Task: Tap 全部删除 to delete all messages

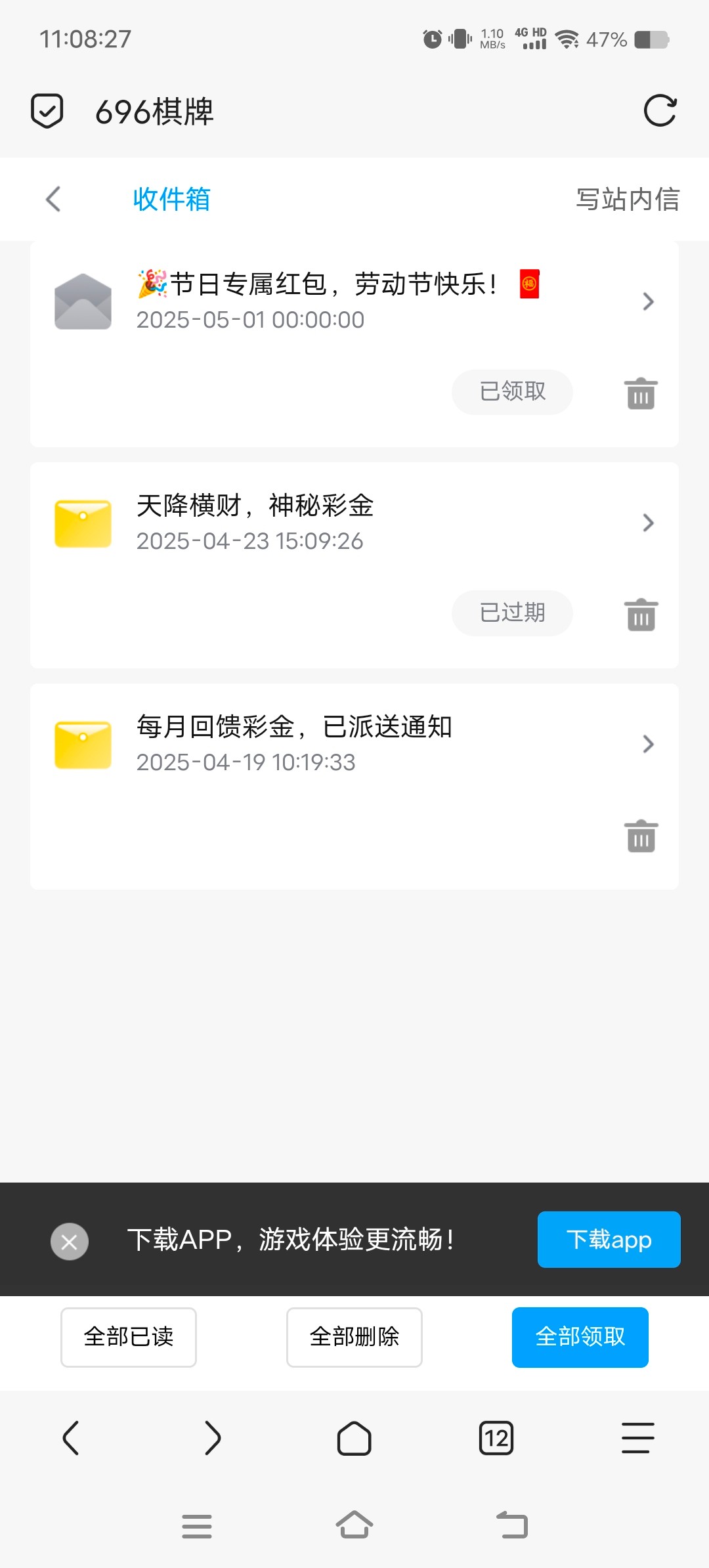Action: tap(354, 1337)
